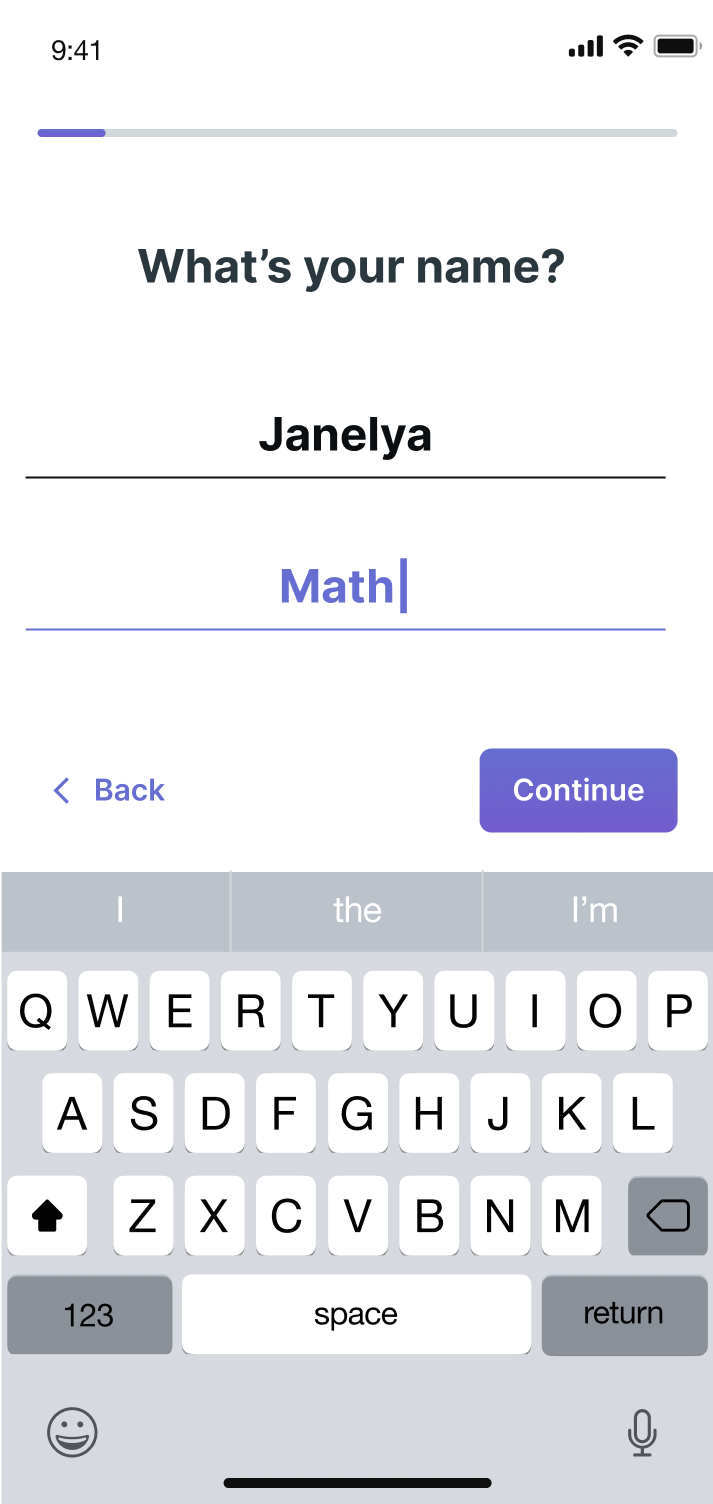Image resolution: width=713 pixels, height=1504 pixels.
Task: Select the keyboard suggestion "I'm"
Action: [595, 910]
